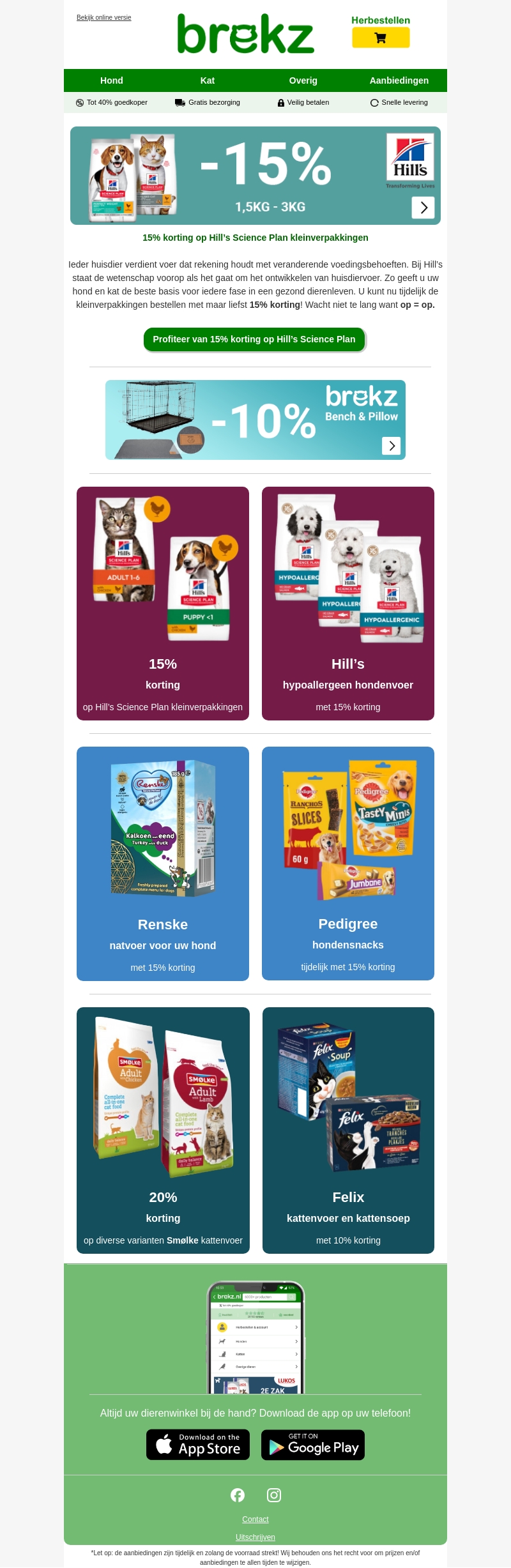Tap the yellow Herbestellen cart button
This screenshot has width=511, height=1568.
[381, 38]
